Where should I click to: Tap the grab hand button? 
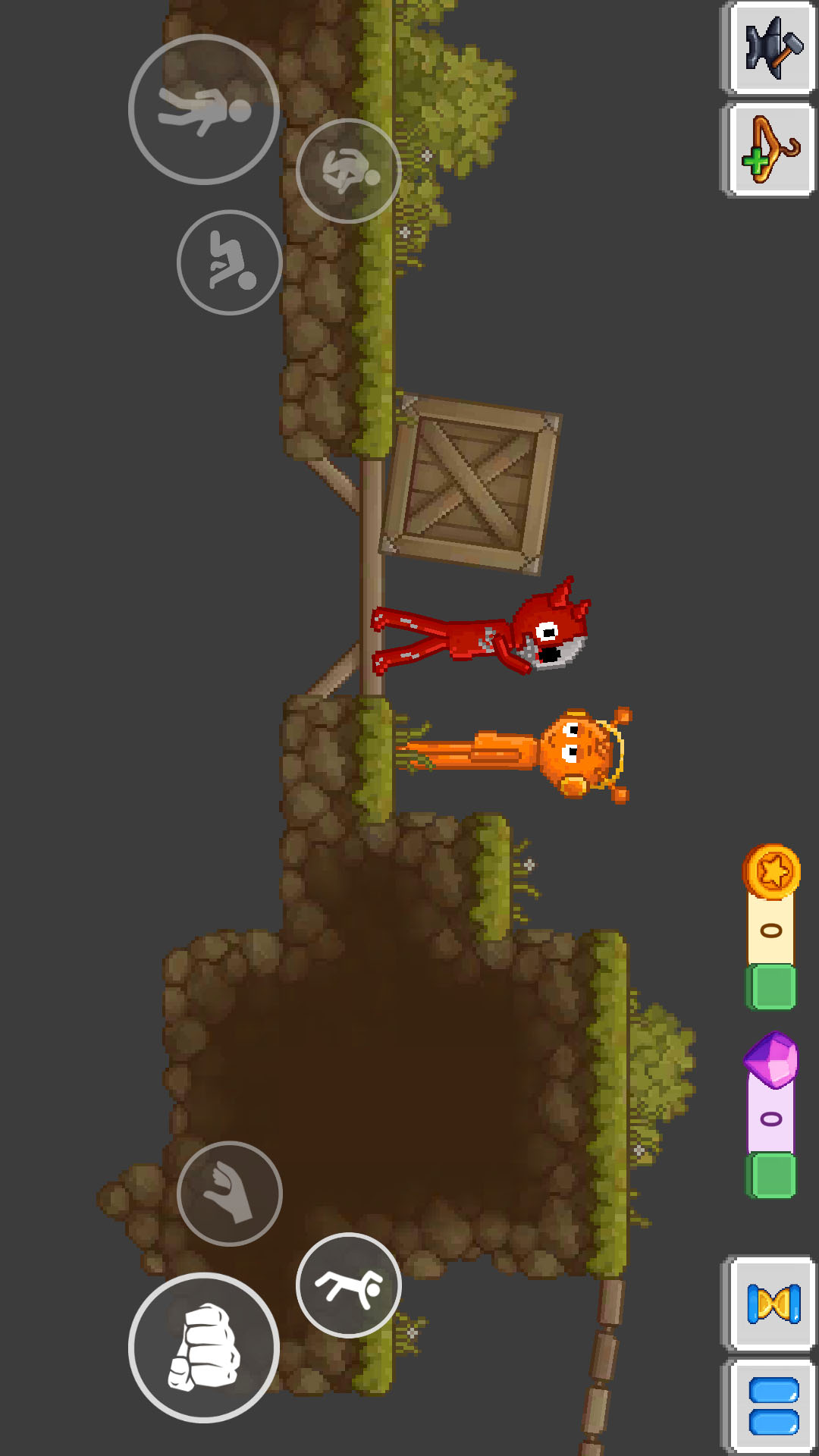point(230,1194)
